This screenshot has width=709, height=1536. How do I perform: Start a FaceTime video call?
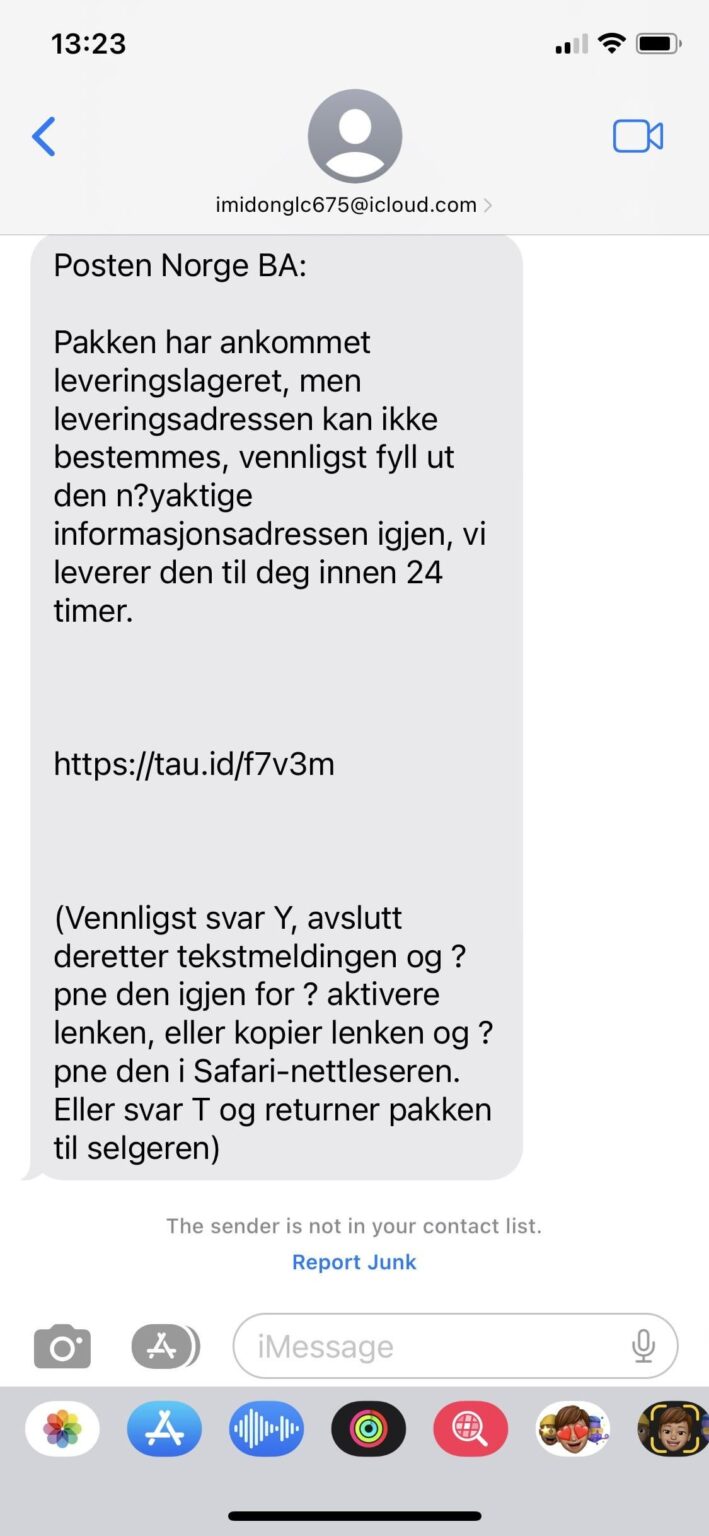tap(638, 136)
